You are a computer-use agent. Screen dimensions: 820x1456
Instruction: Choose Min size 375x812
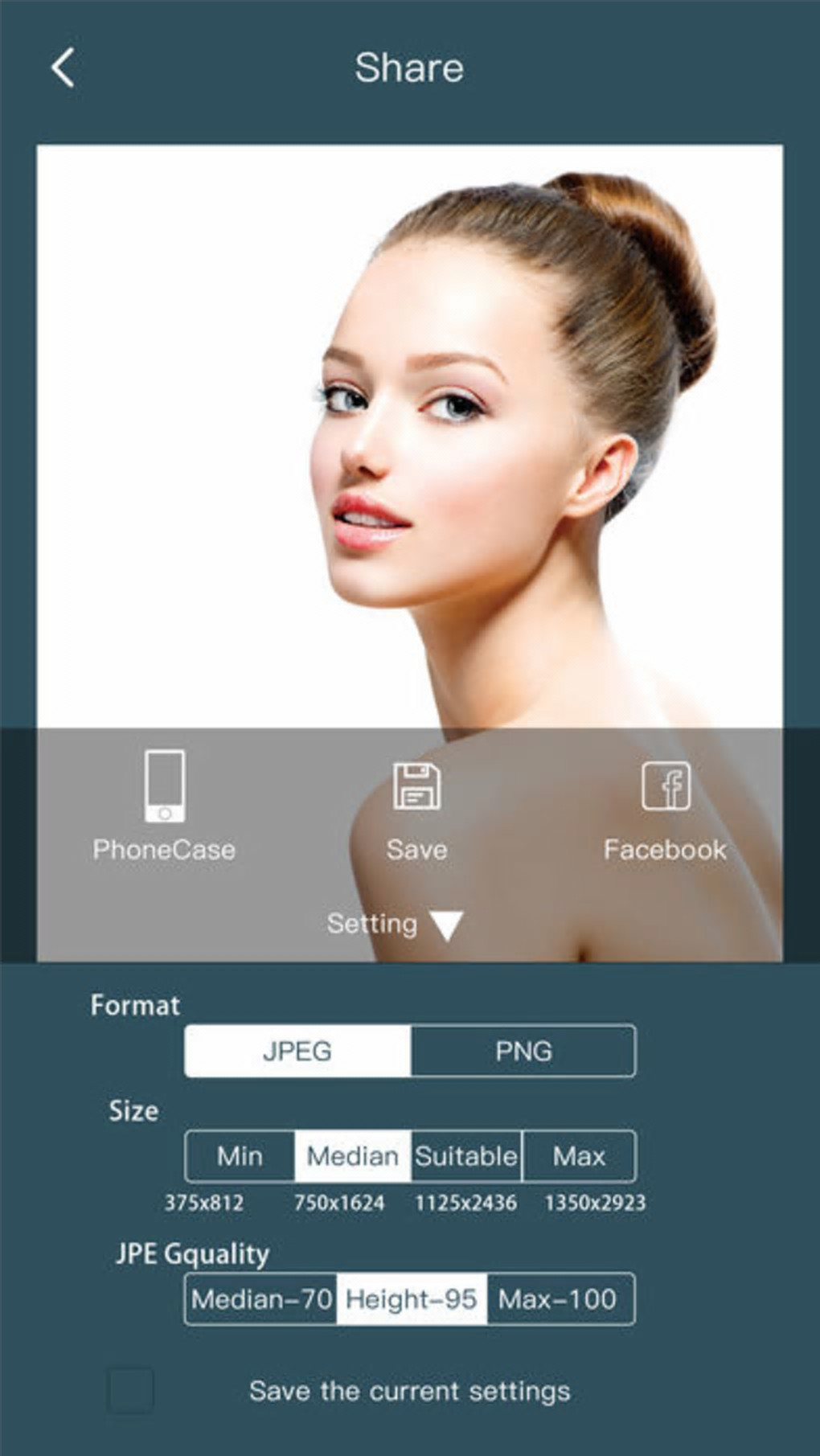pyautogui.click(x=240, y=1156)
